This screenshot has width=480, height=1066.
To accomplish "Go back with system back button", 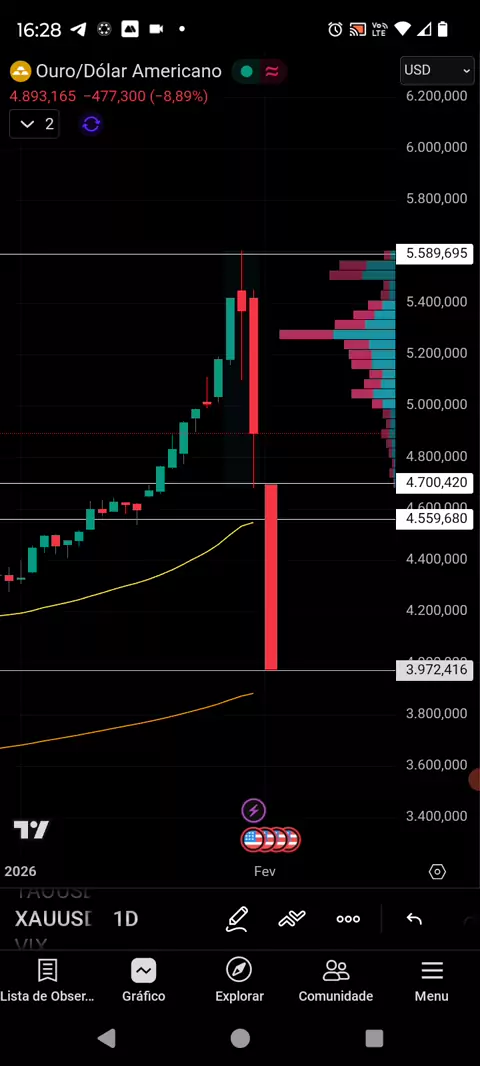I will pos(107,1038).
